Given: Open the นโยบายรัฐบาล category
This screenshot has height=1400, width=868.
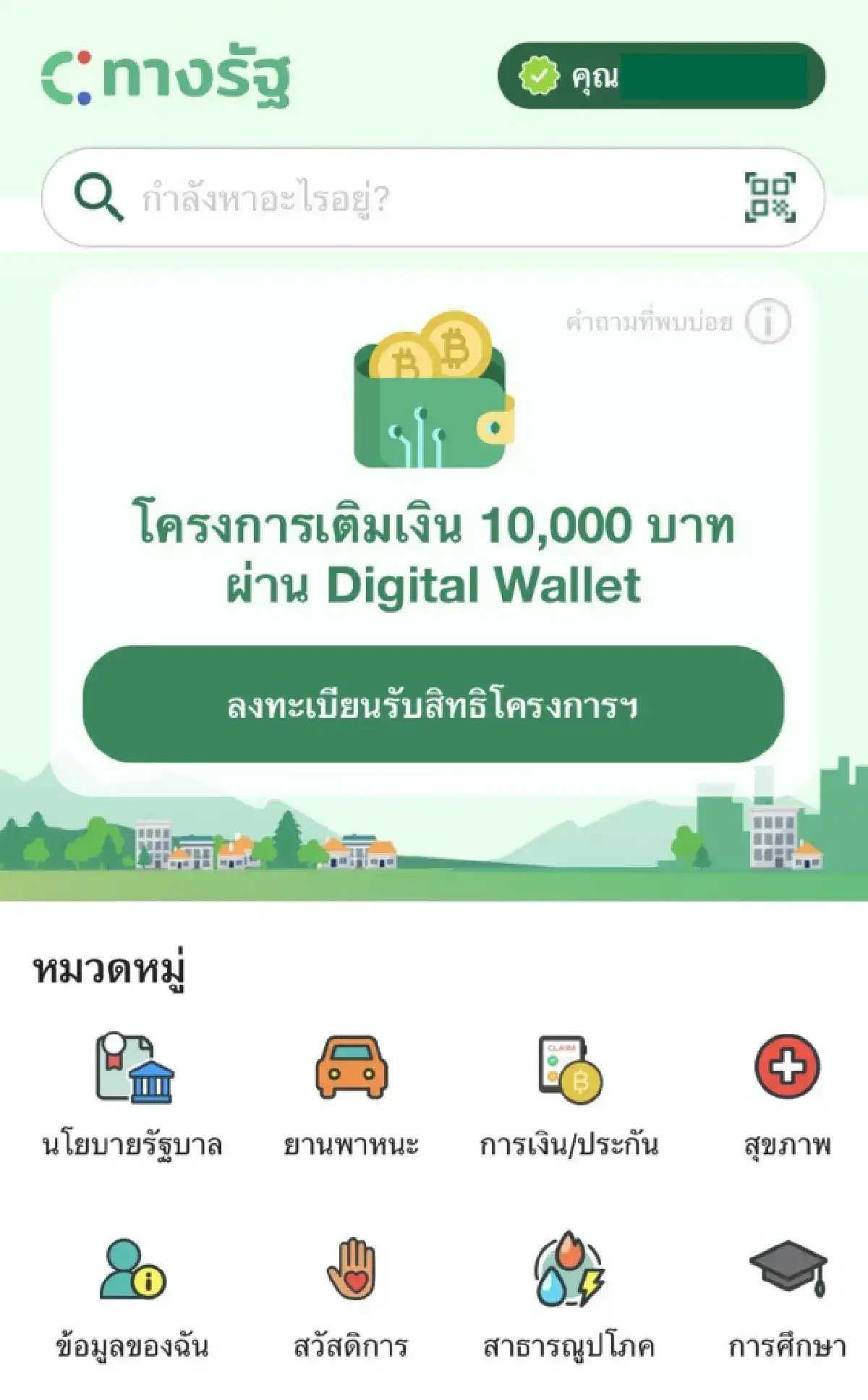Looking at the screenshot, I should tap(133, 1093).
